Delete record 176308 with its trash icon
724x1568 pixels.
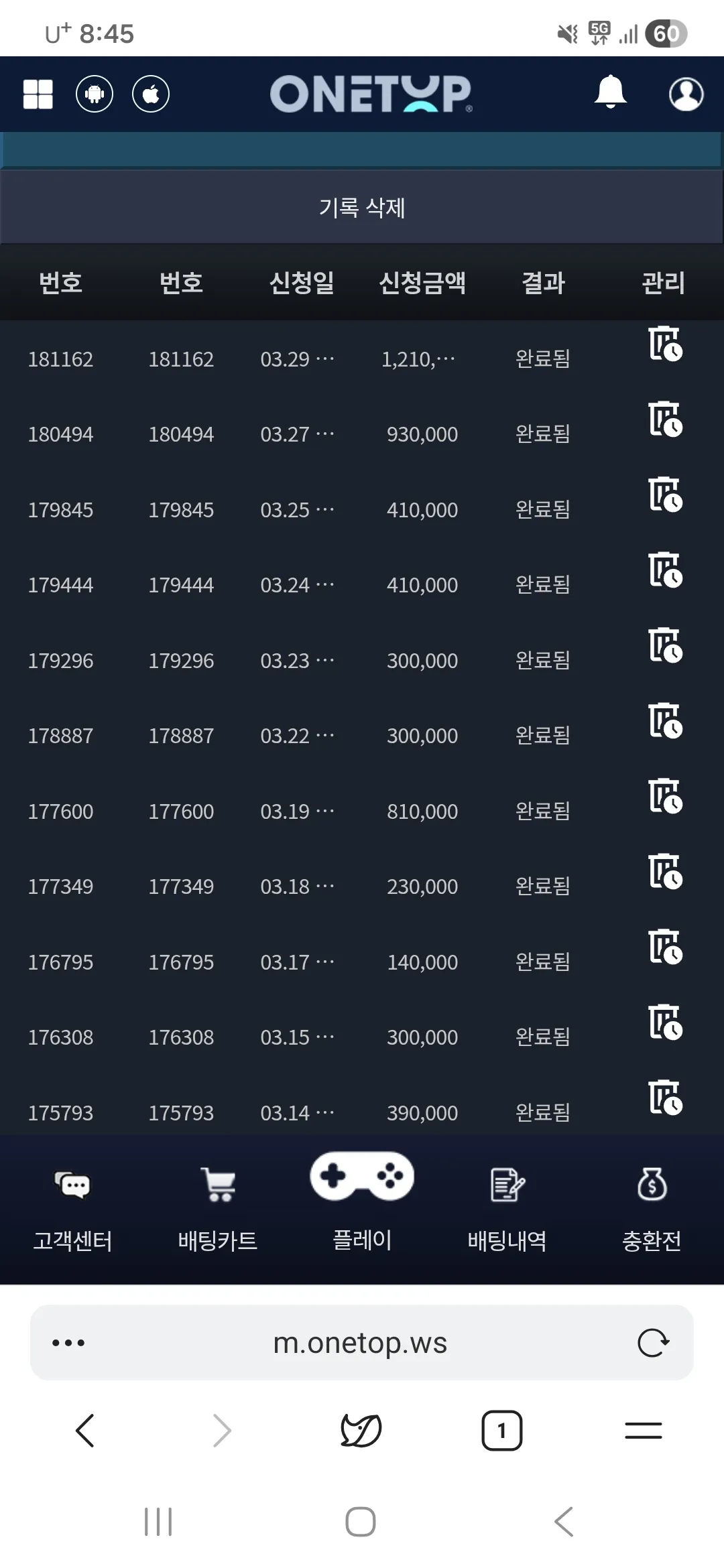click(x=665, y=1022)
